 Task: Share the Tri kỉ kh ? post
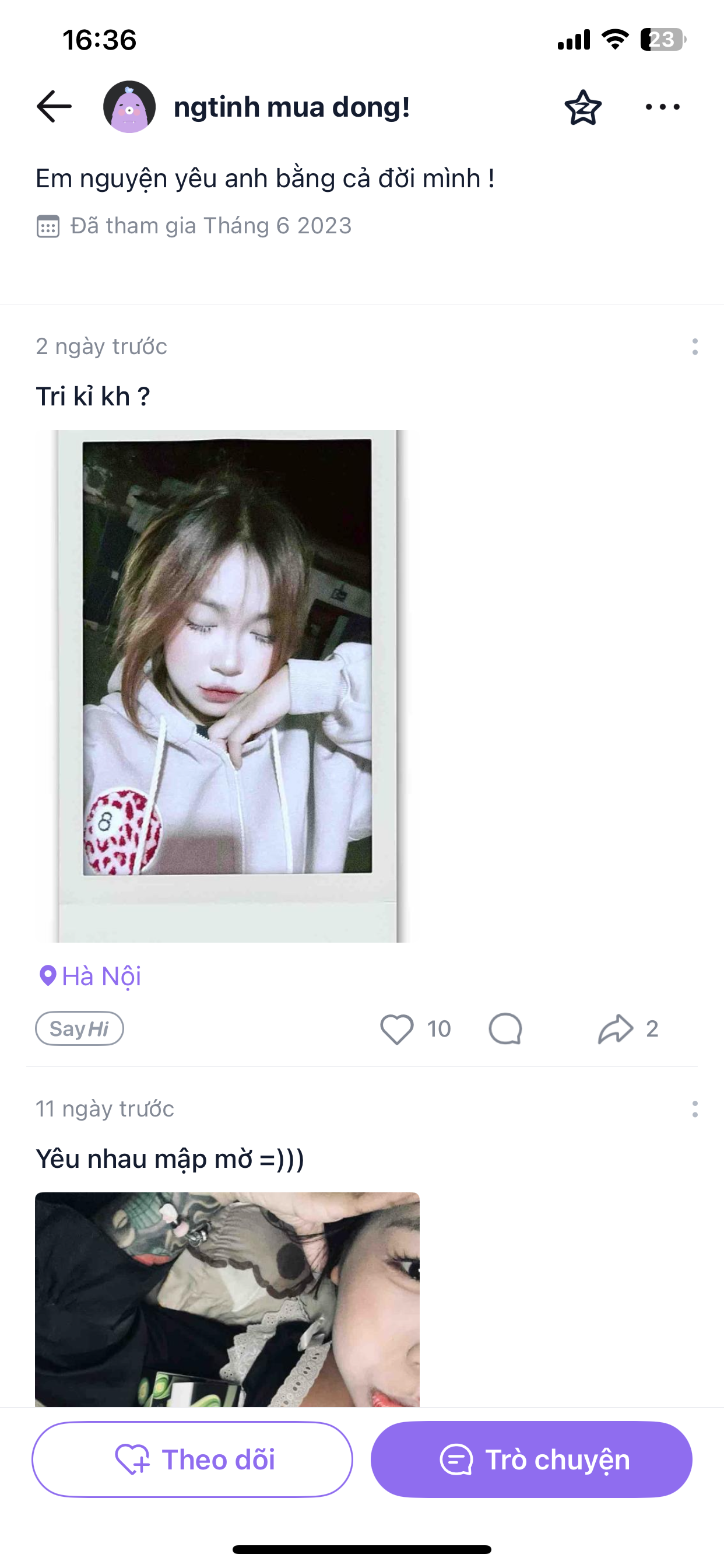point(615,1030)
